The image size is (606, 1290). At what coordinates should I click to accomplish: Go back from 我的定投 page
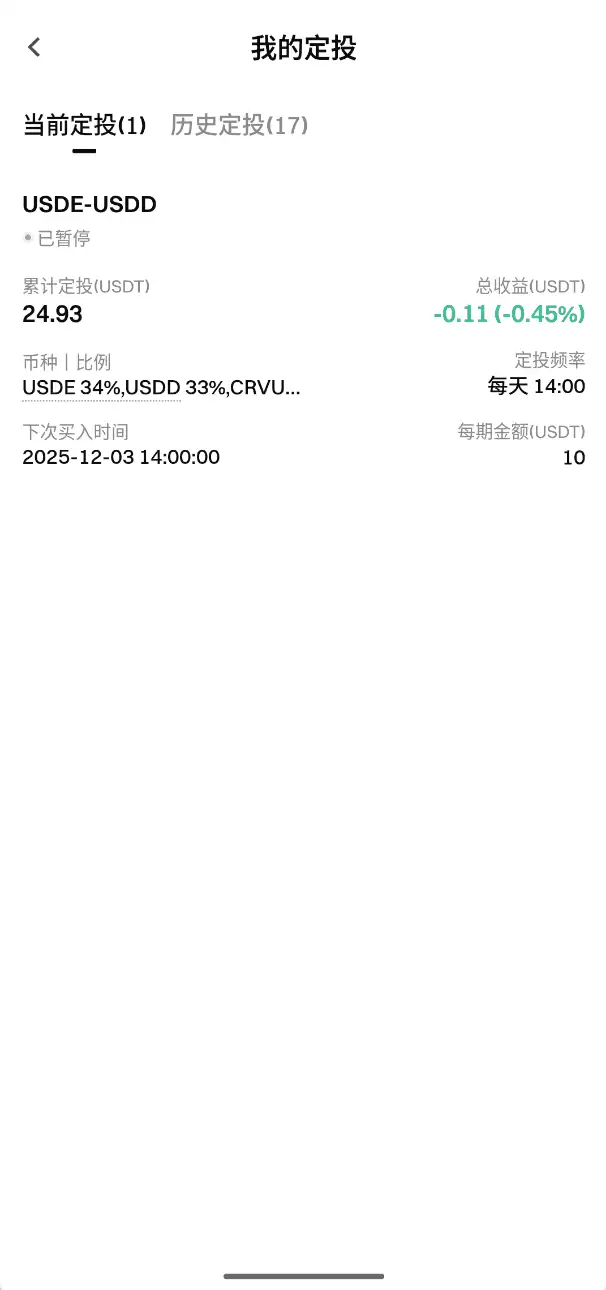35,47
